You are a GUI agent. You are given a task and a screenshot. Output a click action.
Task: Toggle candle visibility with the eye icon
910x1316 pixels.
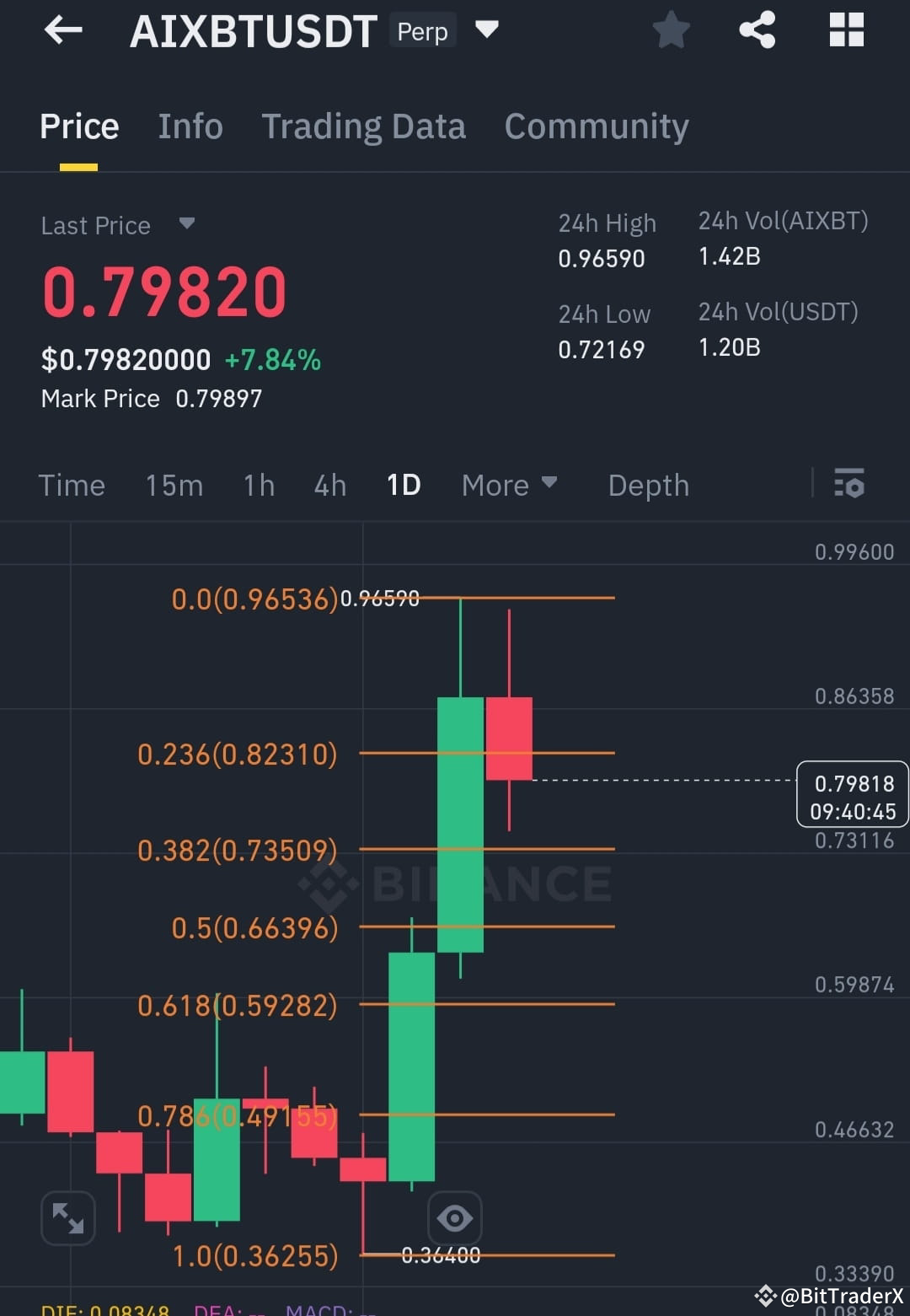[455, 1217]
